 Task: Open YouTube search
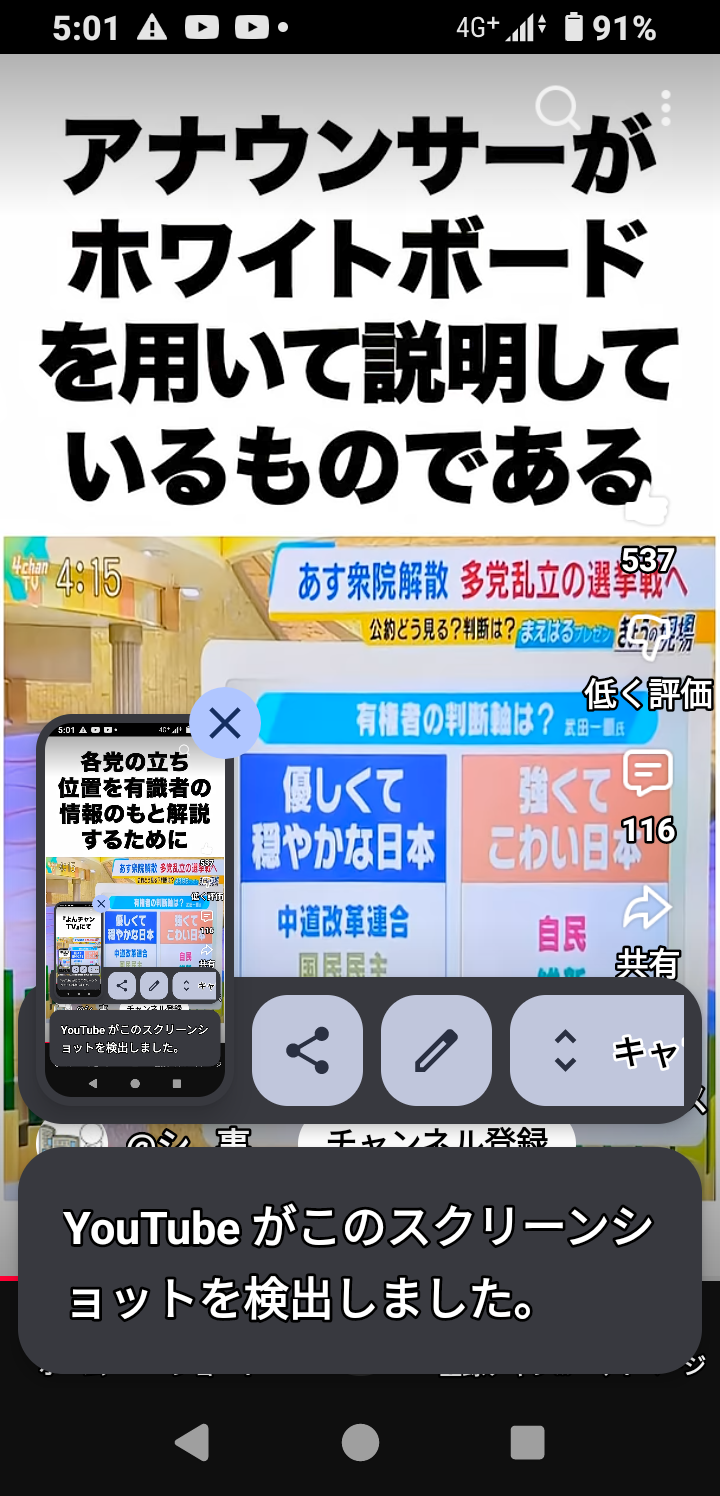click(x=557, y=107)
